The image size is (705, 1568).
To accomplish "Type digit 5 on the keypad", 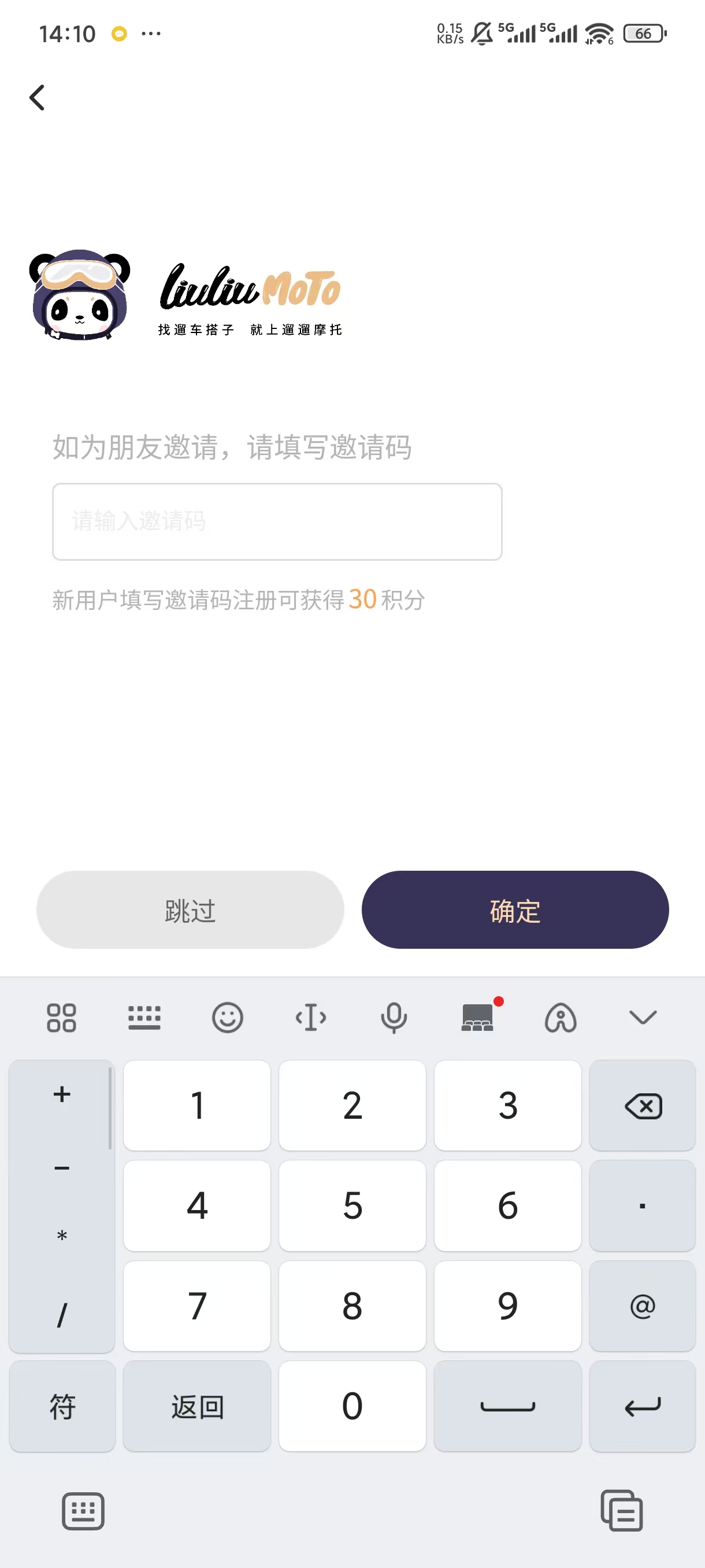I will 352,1206.
